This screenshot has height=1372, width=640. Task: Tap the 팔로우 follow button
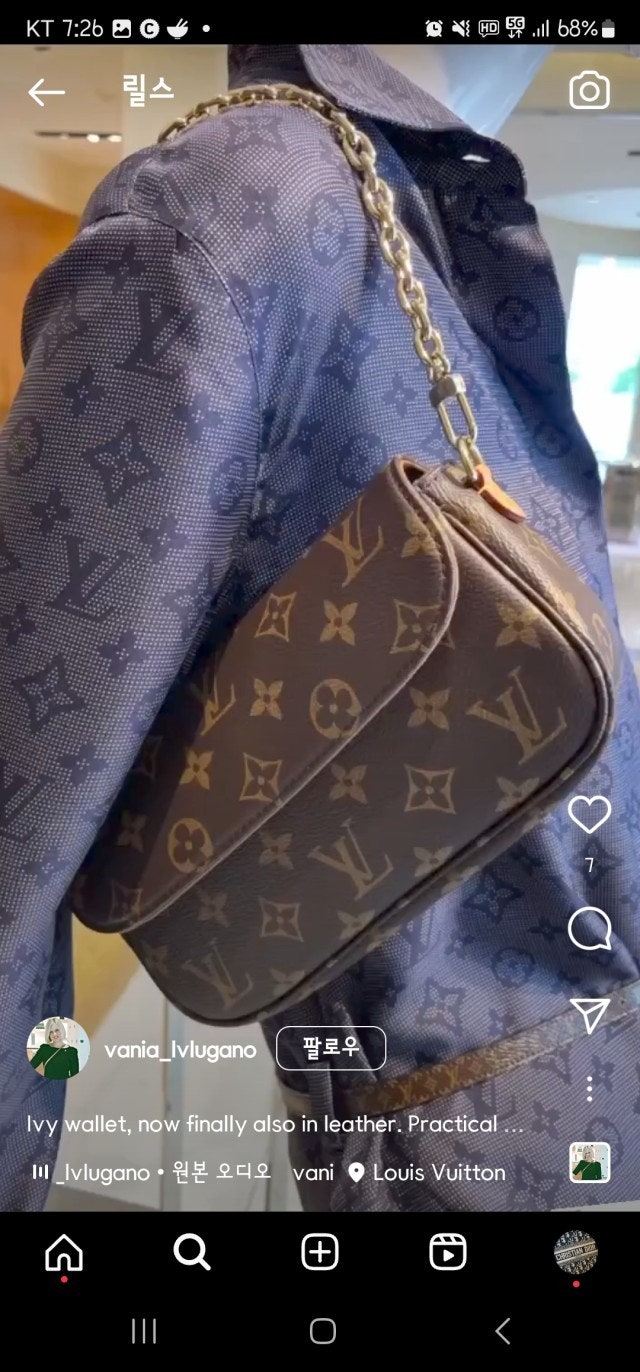coord(331,1048)
